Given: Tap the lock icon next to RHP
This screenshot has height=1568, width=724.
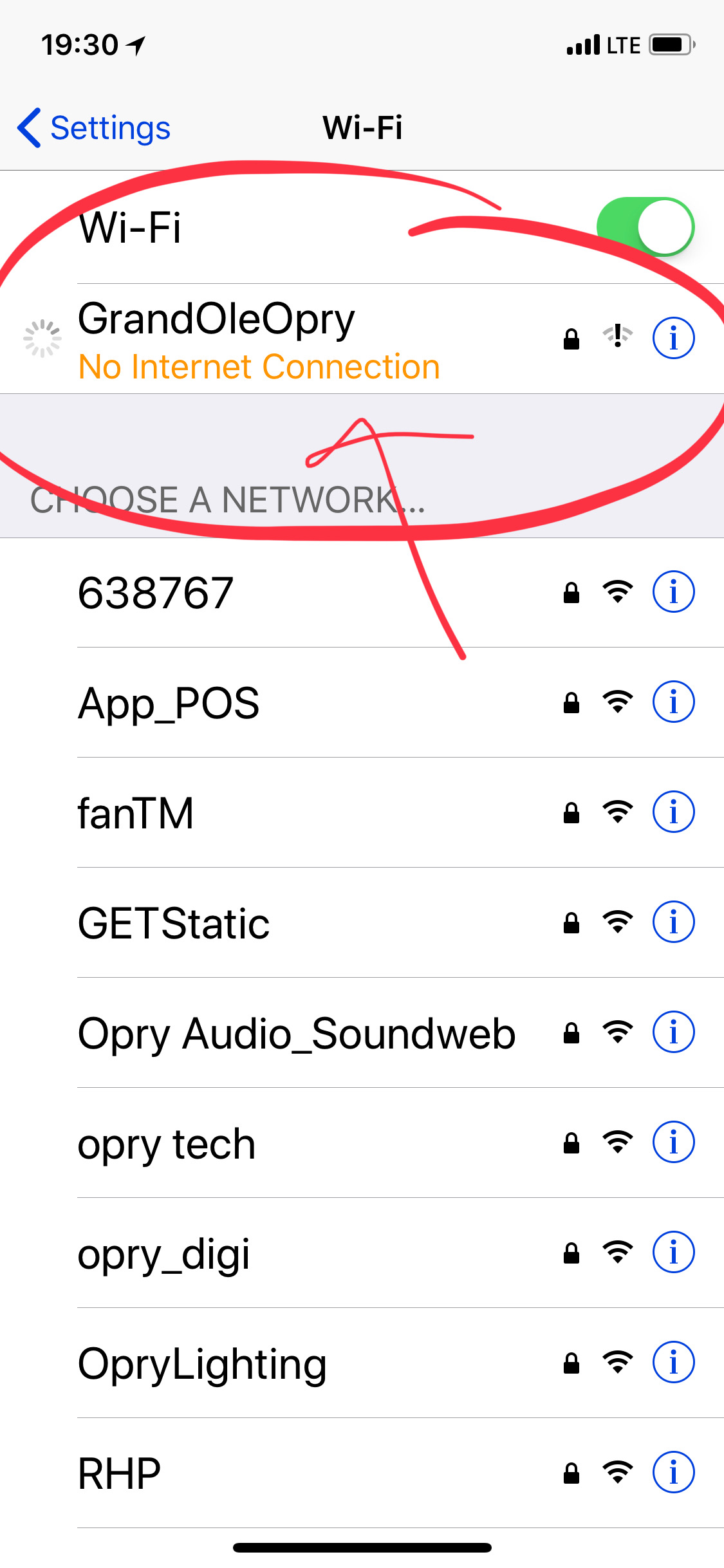Looking at the screenshot, I should (571, 1473).
